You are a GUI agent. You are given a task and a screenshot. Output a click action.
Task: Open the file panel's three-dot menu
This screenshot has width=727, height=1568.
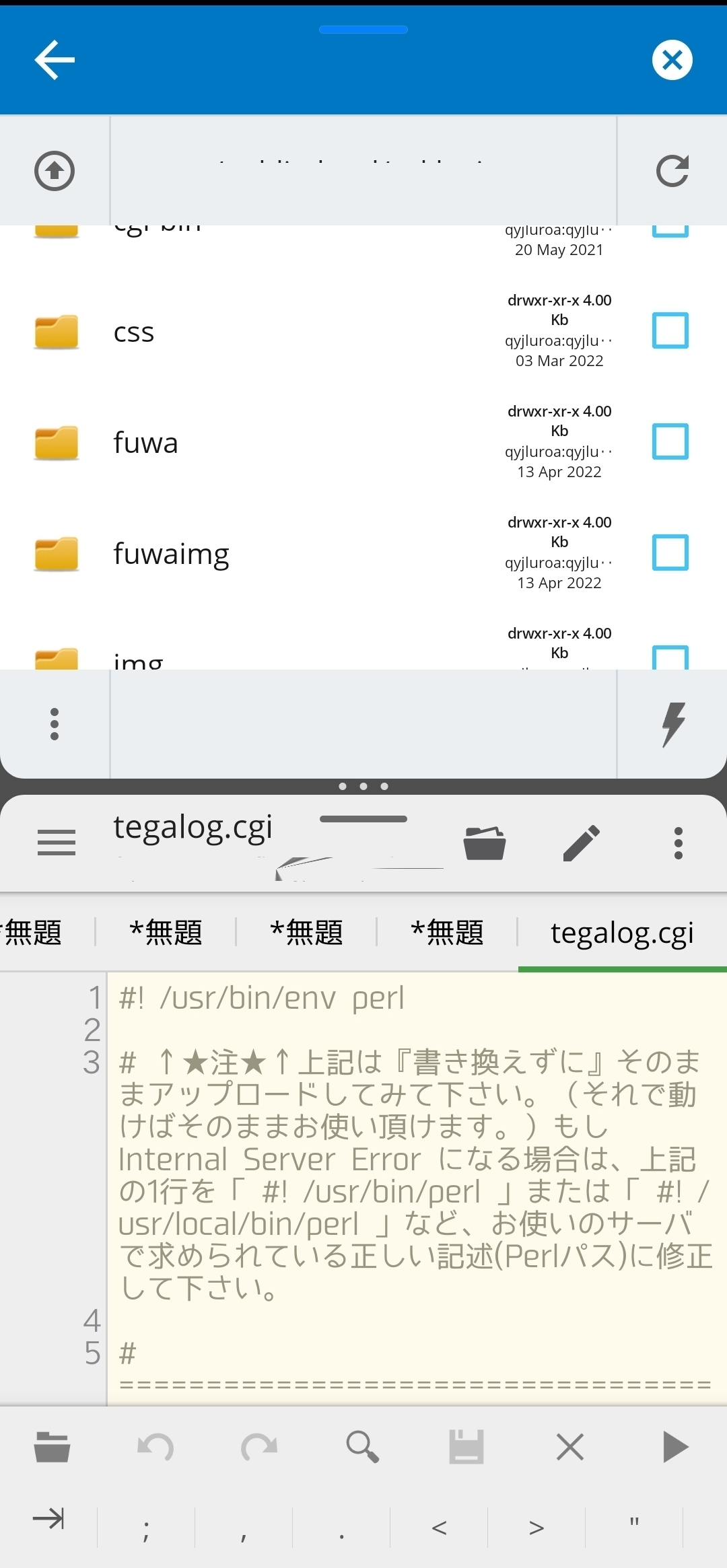(55, 724)
